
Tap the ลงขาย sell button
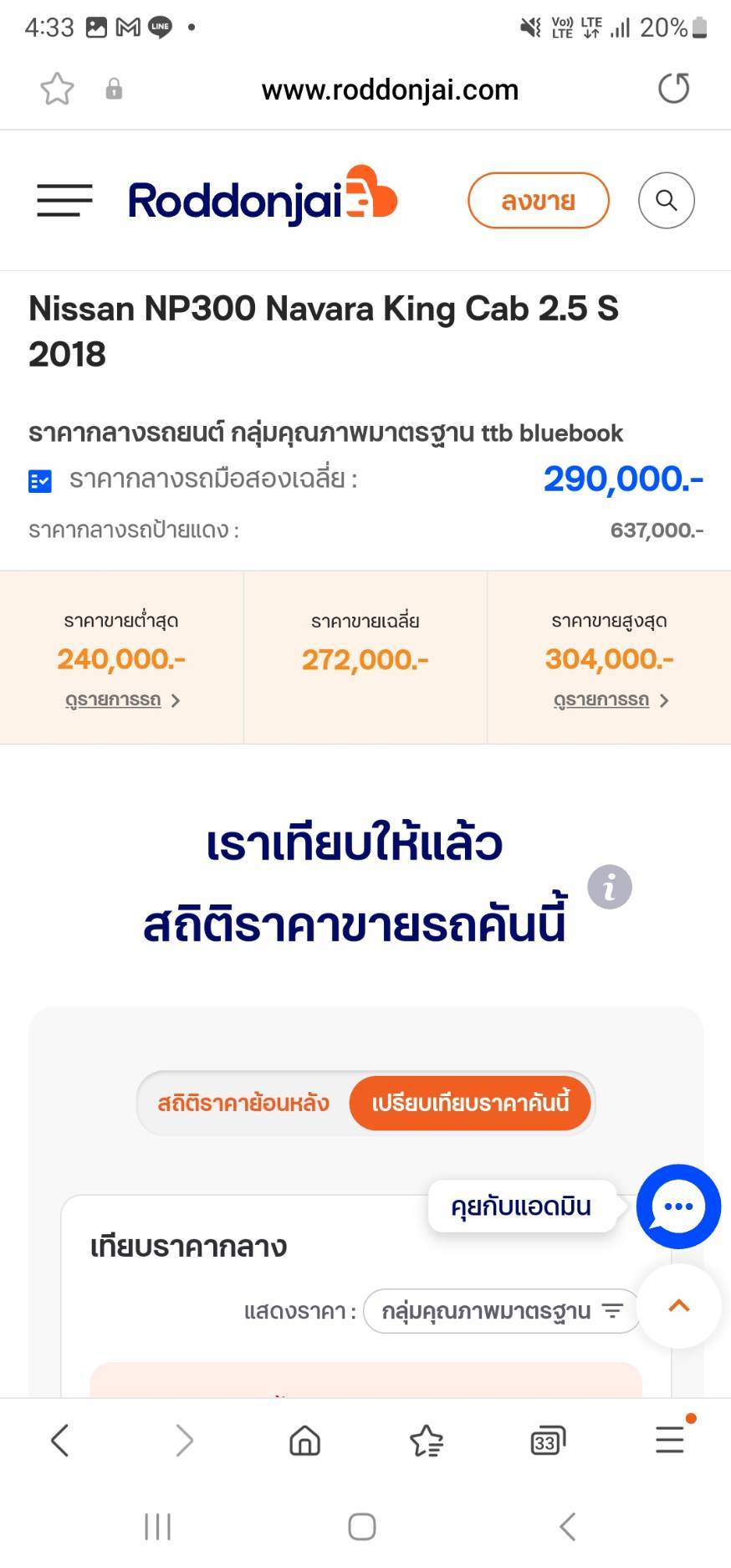point(538,201)
